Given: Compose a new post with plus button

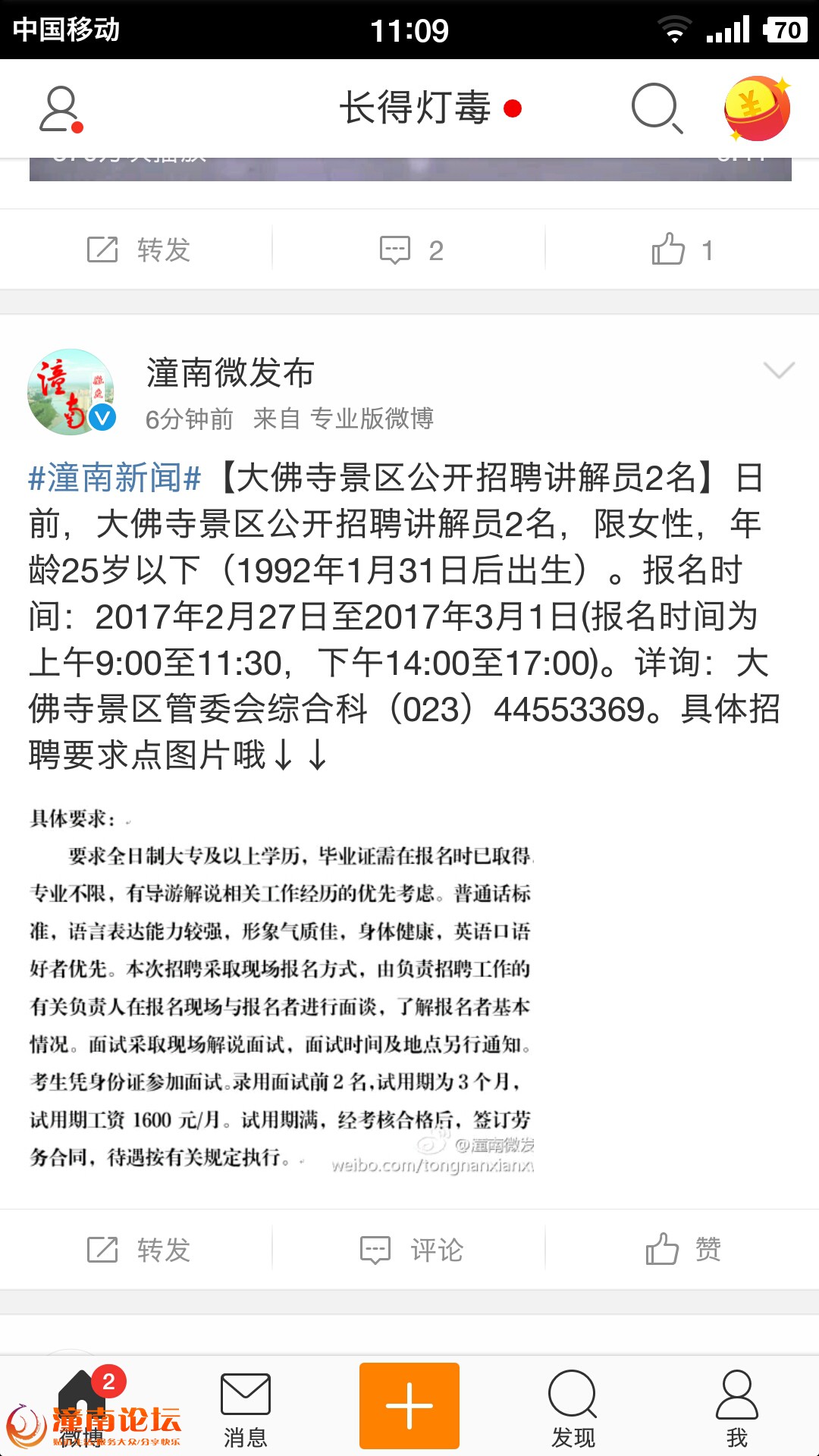Looking at the screenshot, I should (x=409, y=1406).
